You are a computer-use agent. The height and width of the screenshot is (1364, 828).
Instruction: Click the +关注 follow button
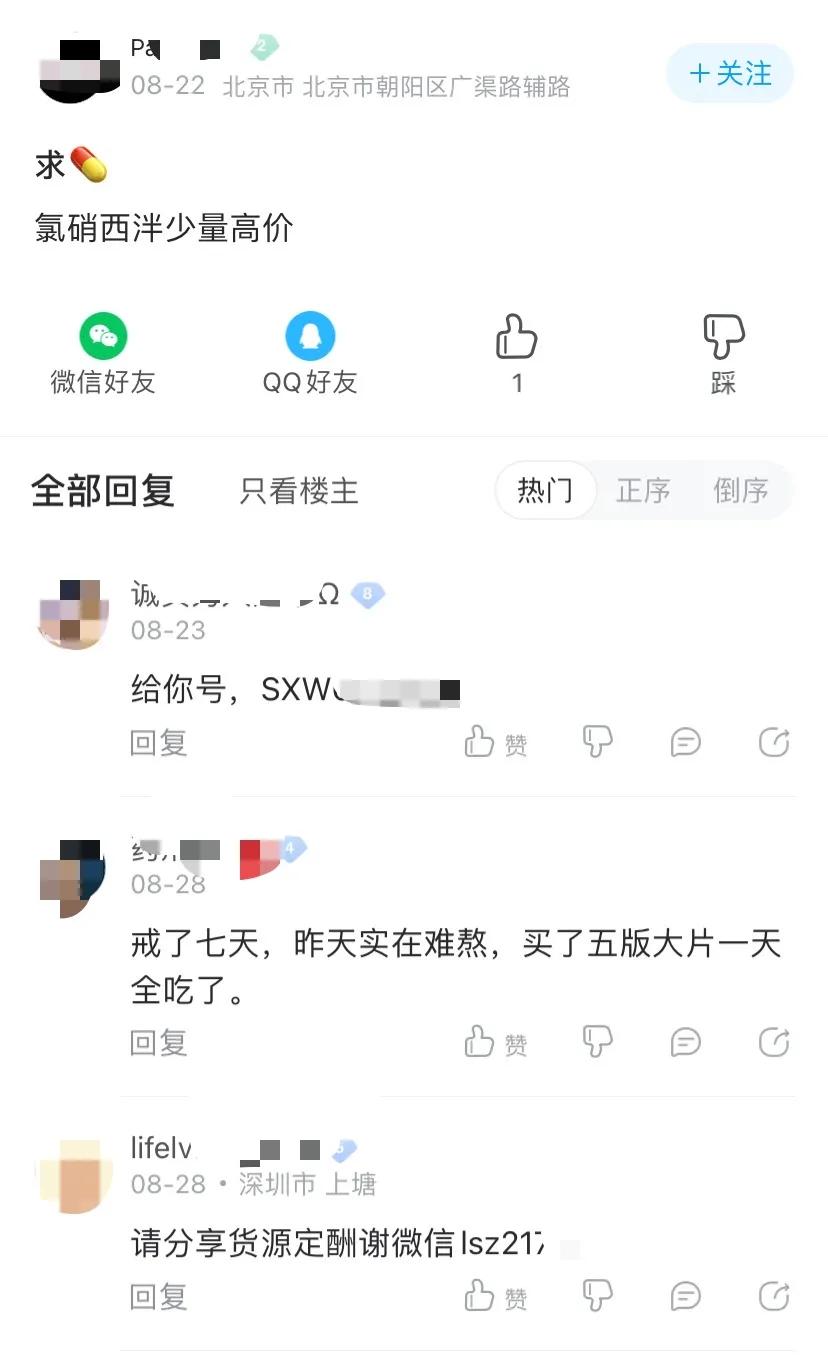tap(730, 74)
